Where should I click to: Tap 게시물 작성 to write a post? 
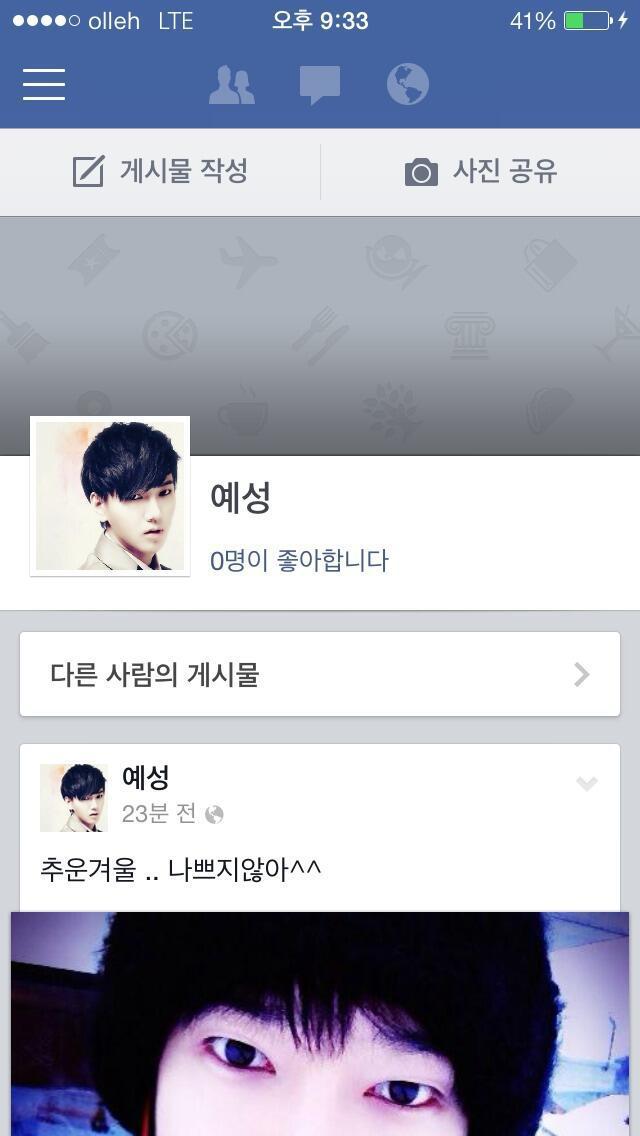[160, 172]
